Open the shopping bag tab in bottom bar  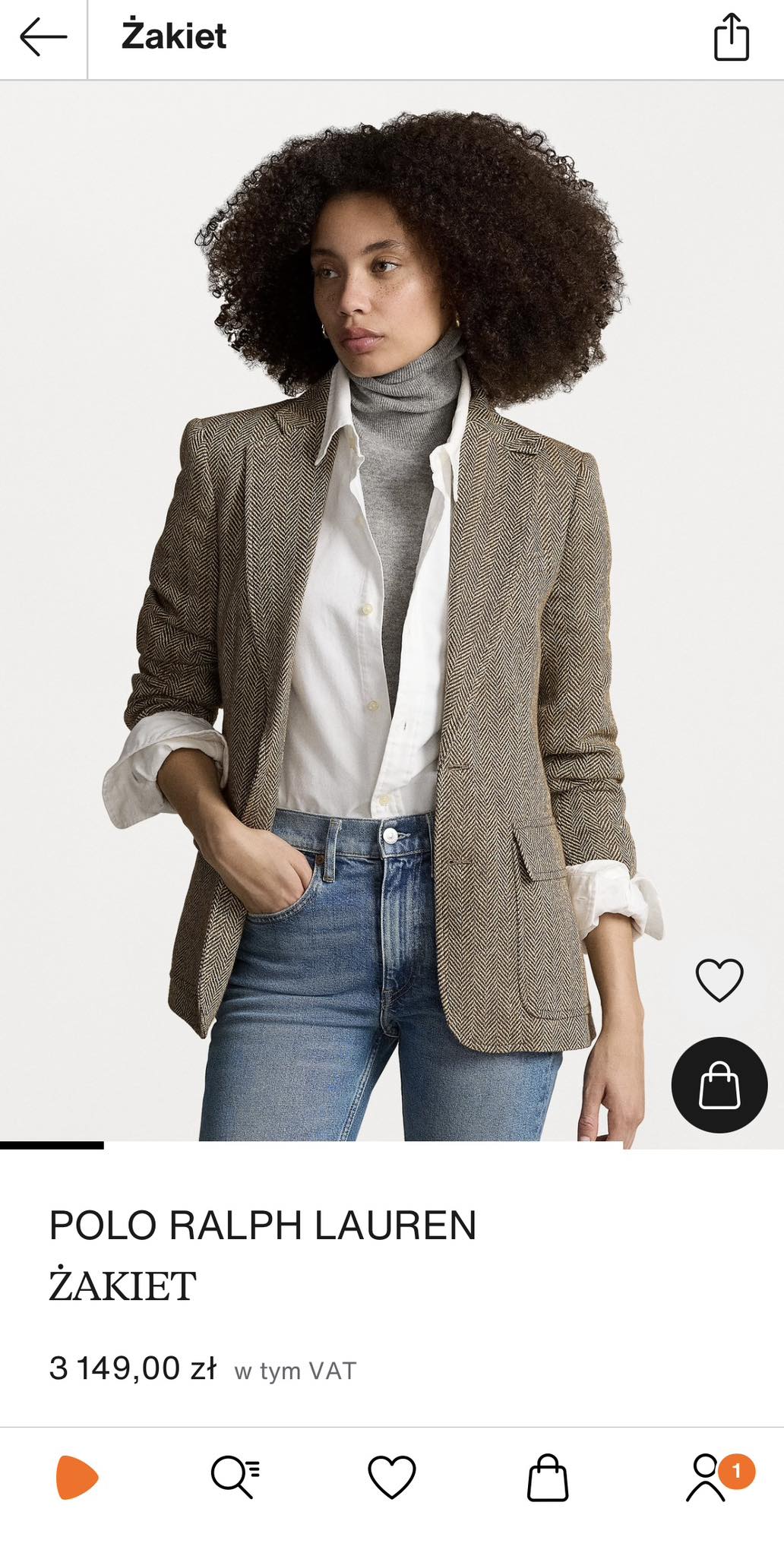click(x=548, y=1478)
